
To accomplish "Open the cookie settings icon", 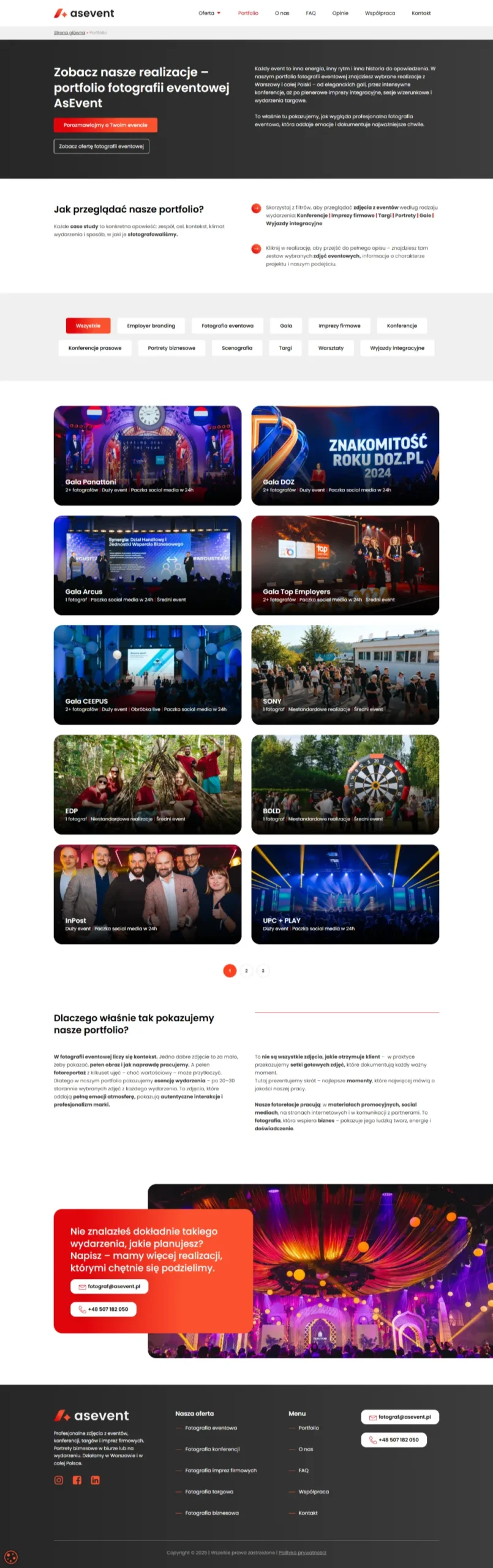I will (11, 1556).
